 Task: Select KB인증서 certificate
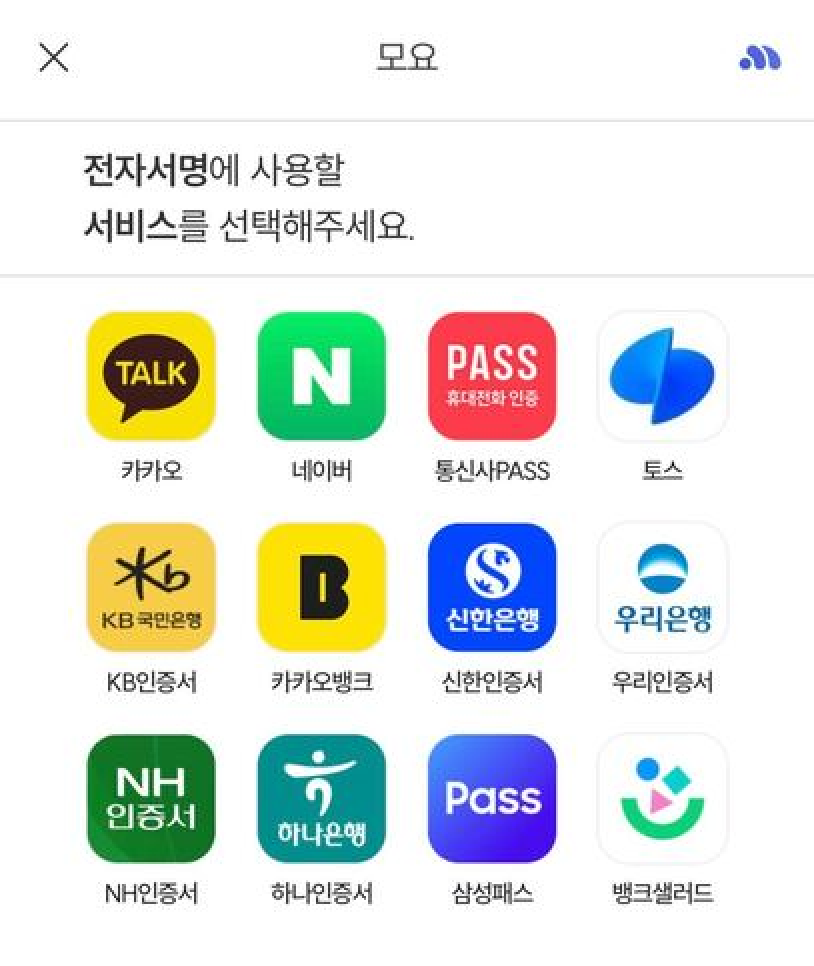pos(151,588)
